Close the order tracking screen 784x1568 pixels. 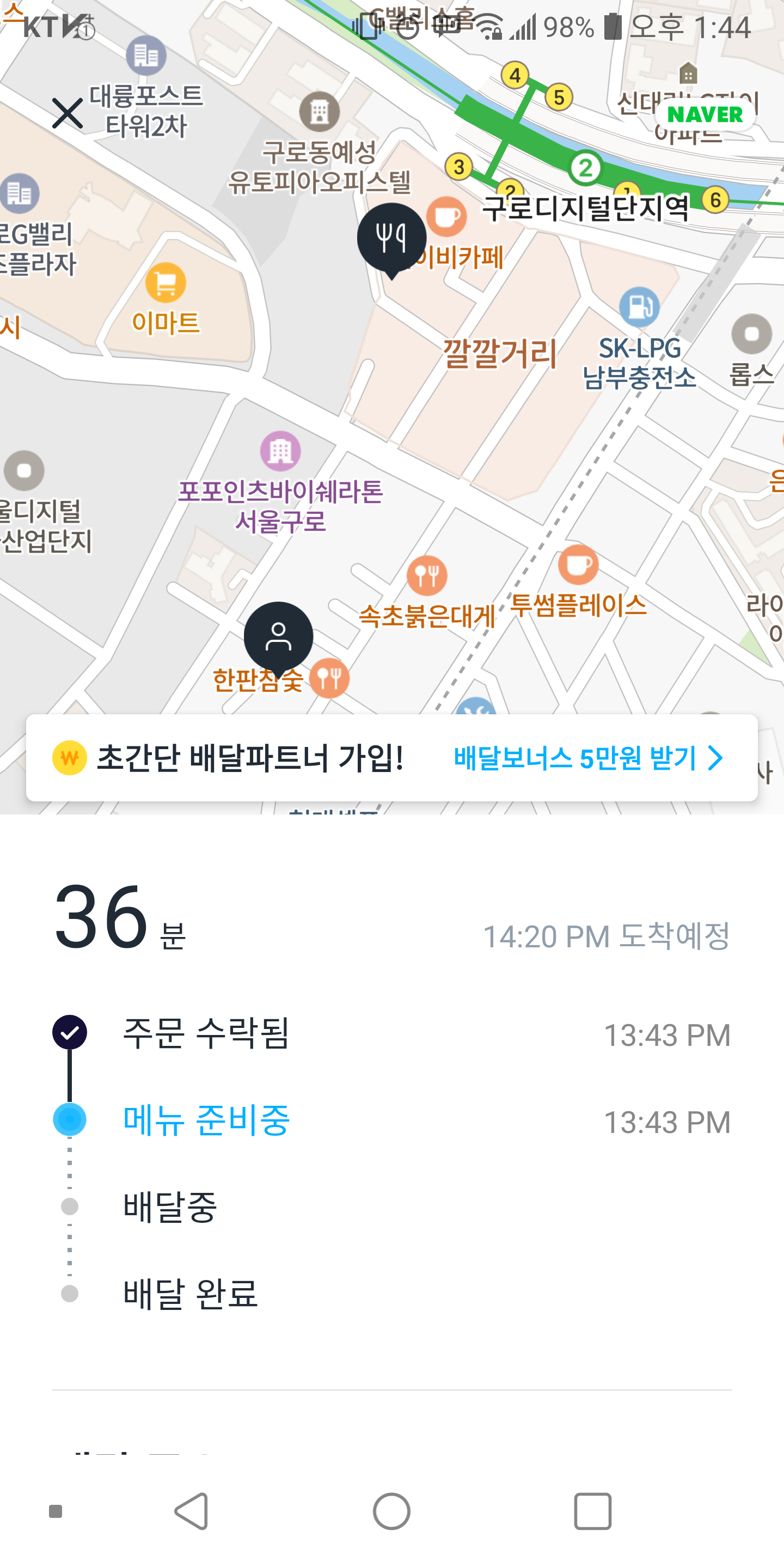click(67, 113)
